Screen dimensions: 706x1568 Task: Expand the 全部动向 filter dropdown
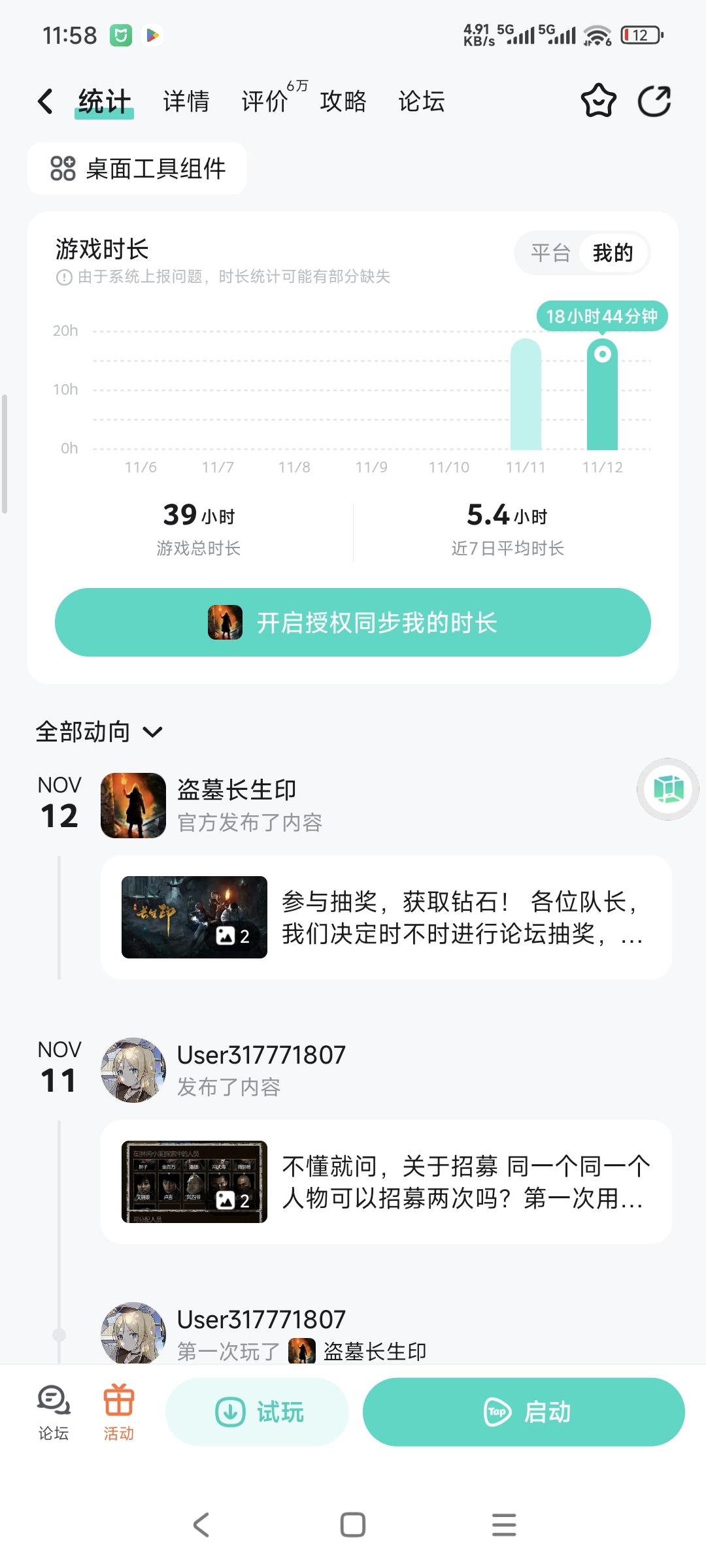pos(153,733)
